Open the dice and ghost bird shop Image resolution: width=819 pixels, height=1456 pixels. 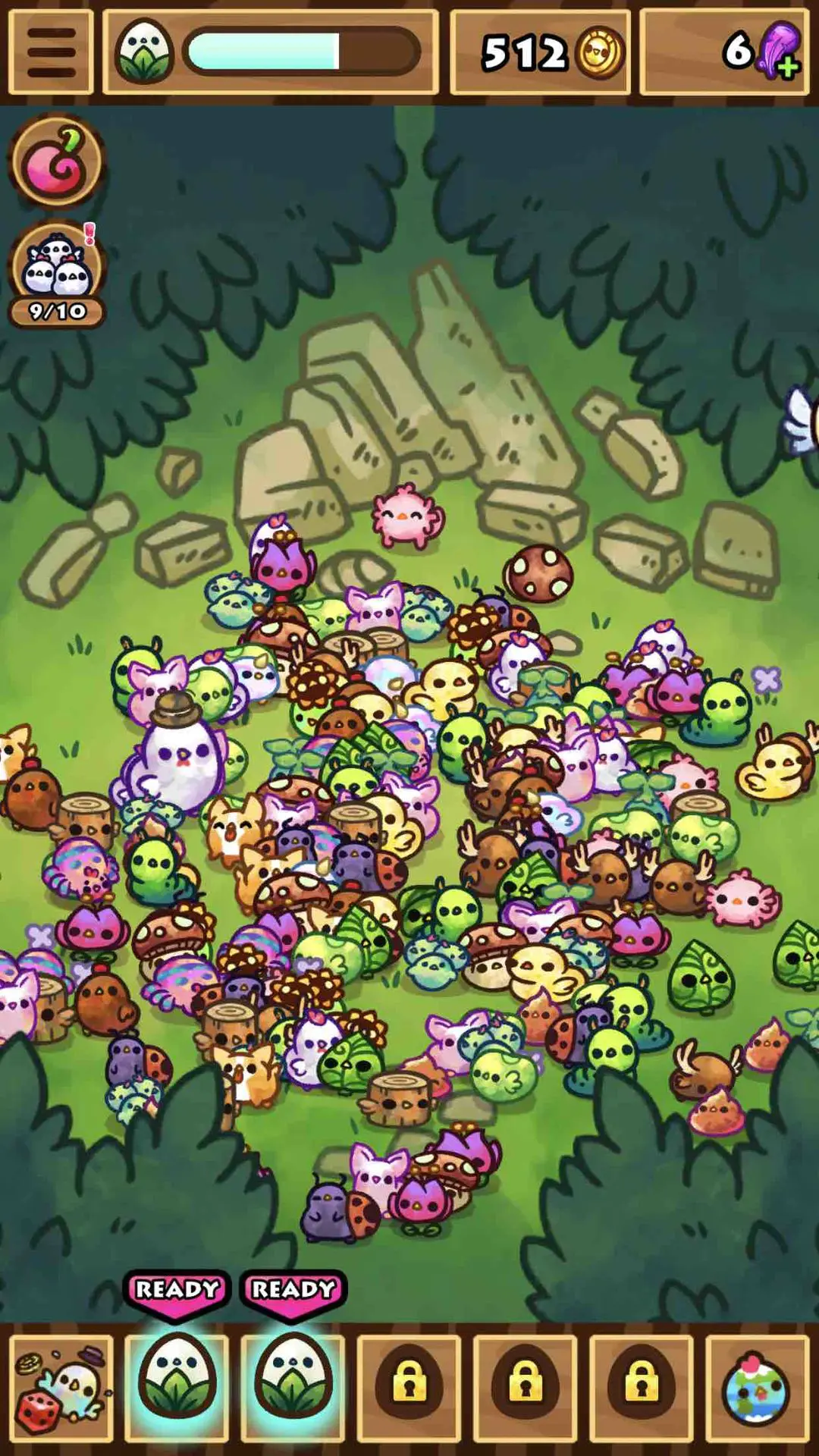tap(62, 1388)
